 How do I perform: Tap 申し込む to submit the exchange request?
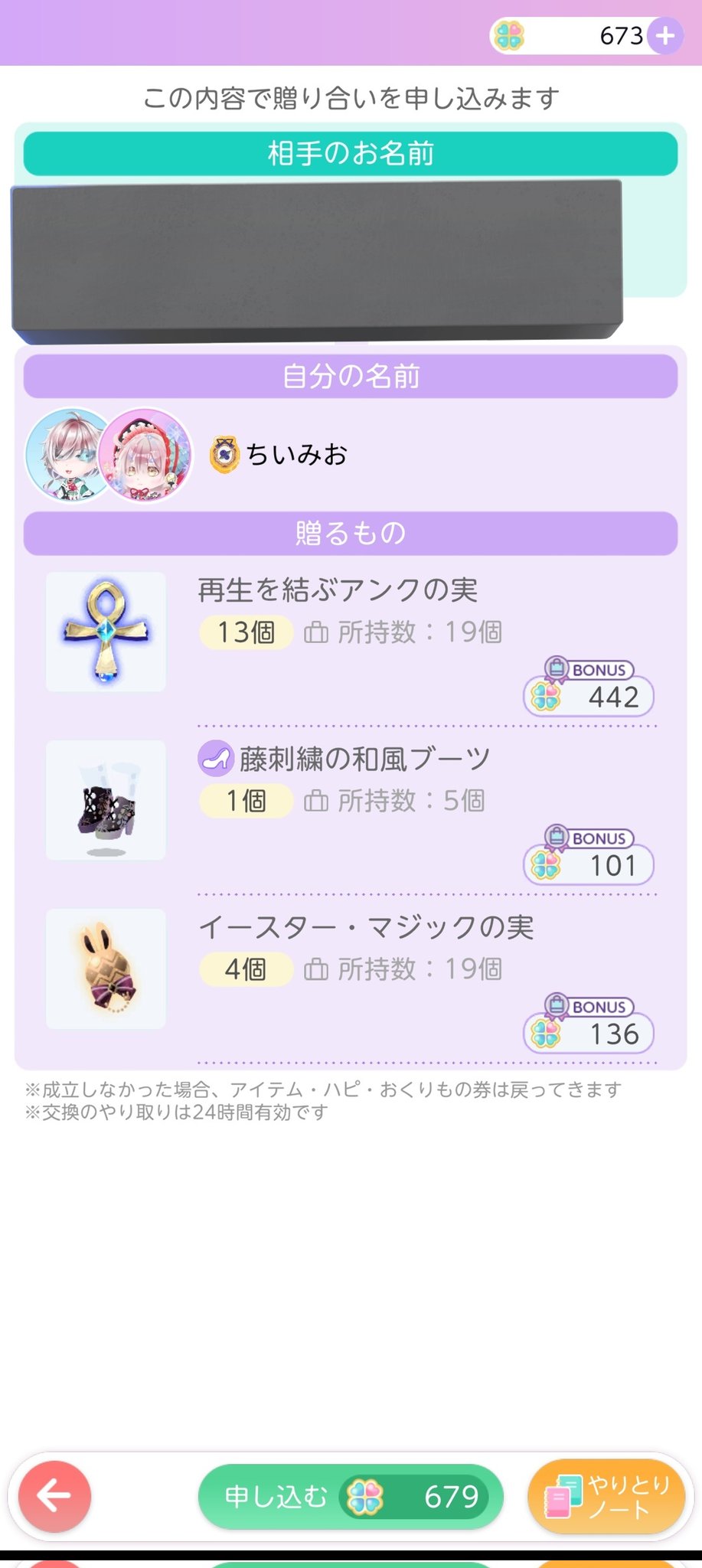[351, 1496]
